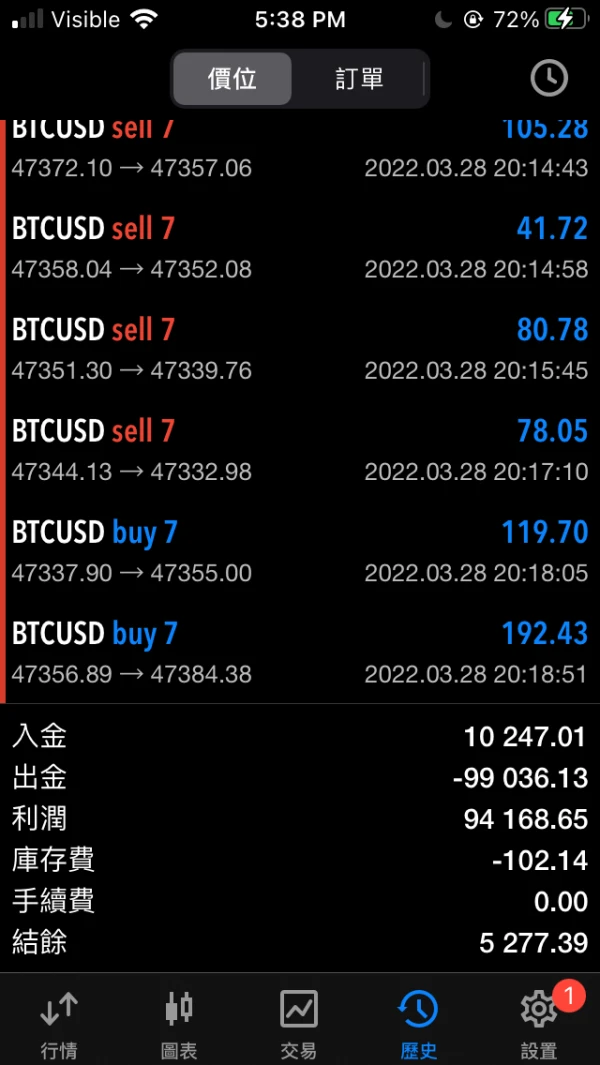This screenshot has height=1065, width=600.
Task: Open the BTCUSD buy trade with profit 119.70
Action: [300, 551]
